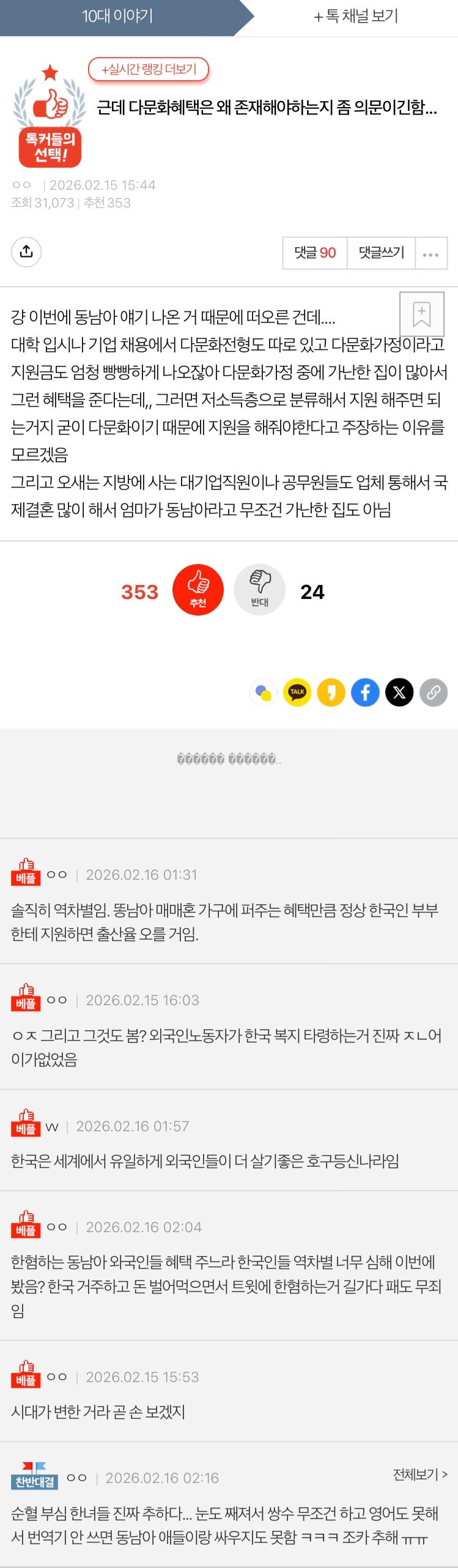Share the post on X
Image resolution: width=458 pixels, height=1568 pixels.
click(399, 693)
